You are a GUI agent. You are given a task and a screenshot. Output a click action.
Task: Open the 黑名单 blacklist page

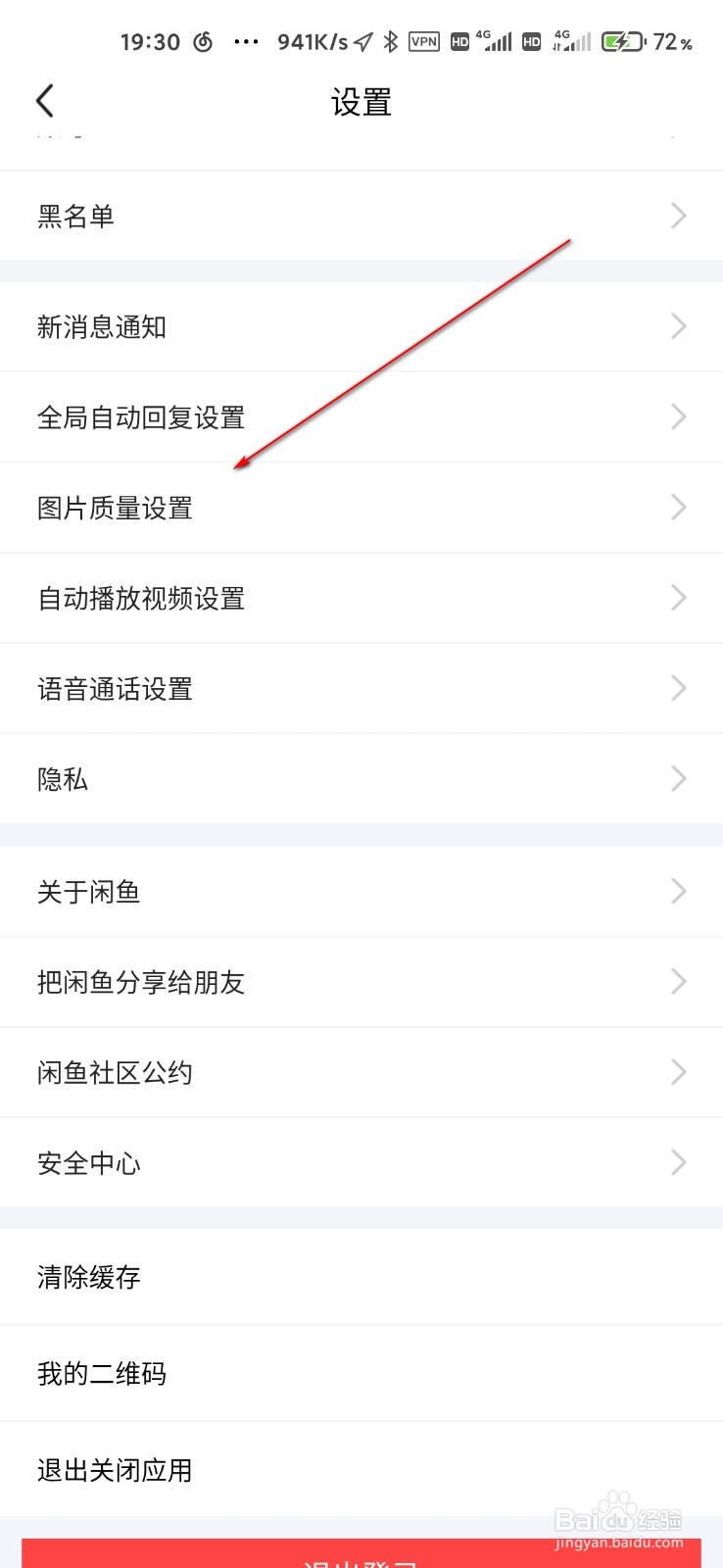pyautogui.click(x=76, y=216)
